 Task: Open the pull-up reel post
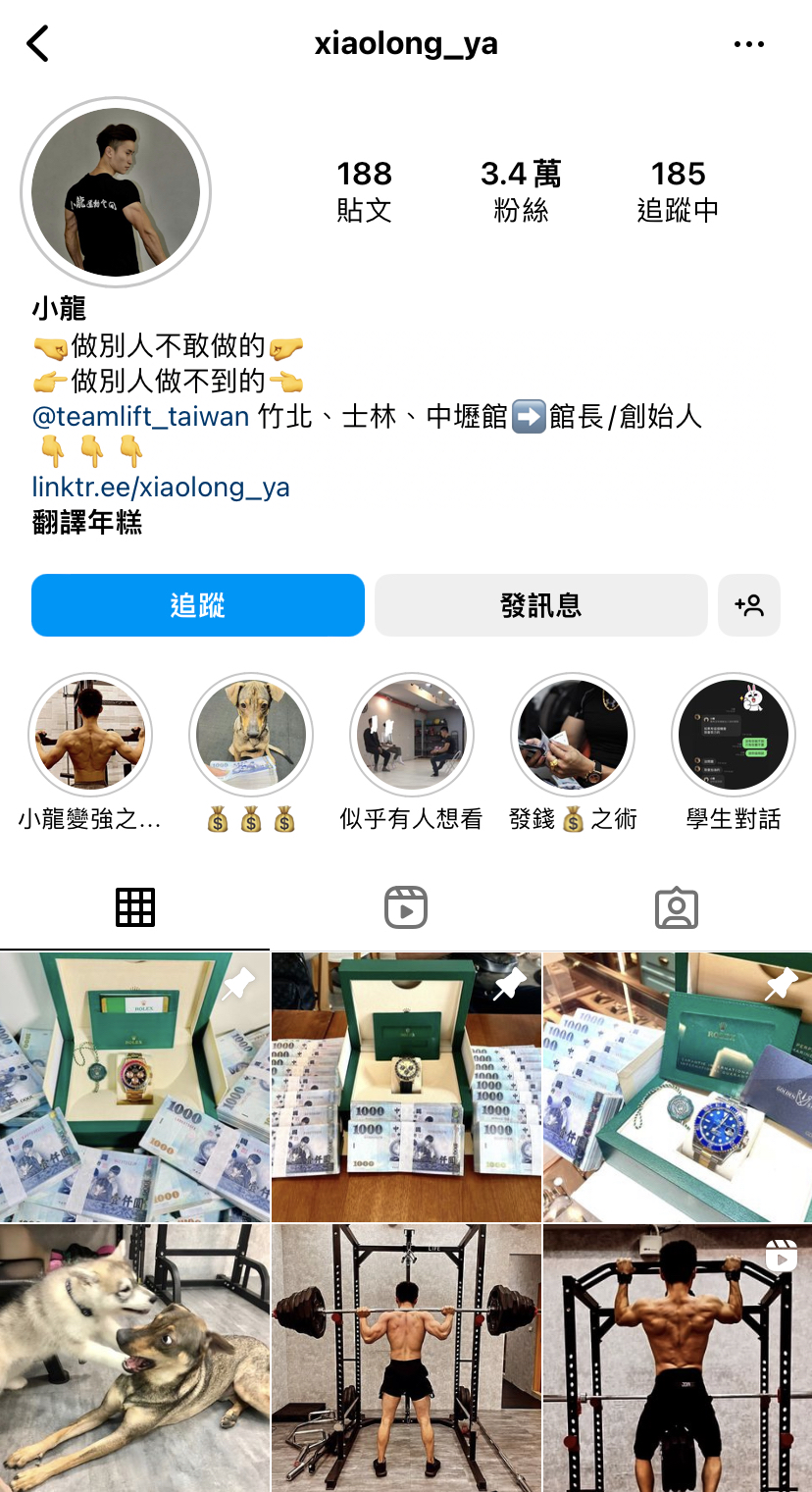pos(678,1359)
